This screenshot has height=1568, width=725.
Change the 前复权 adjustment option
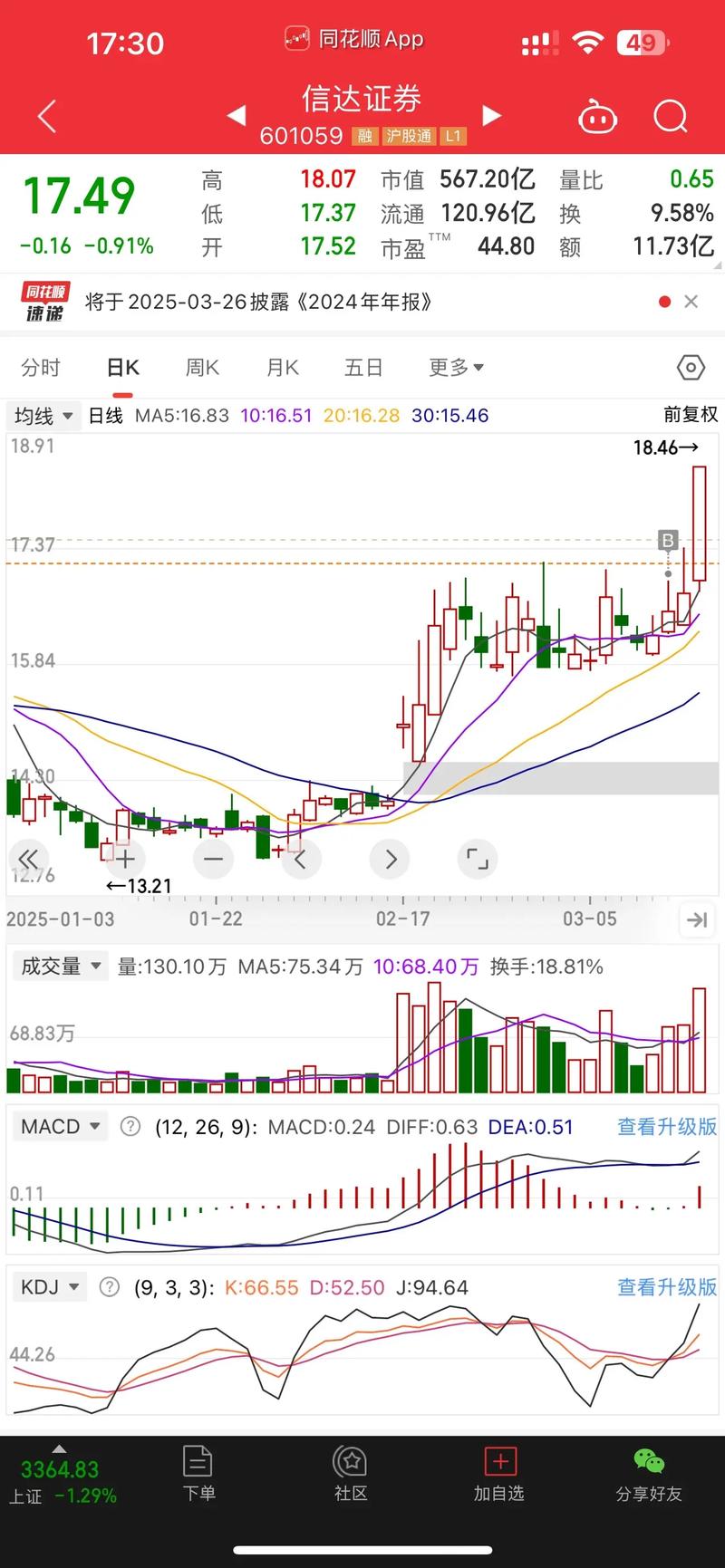691,415
